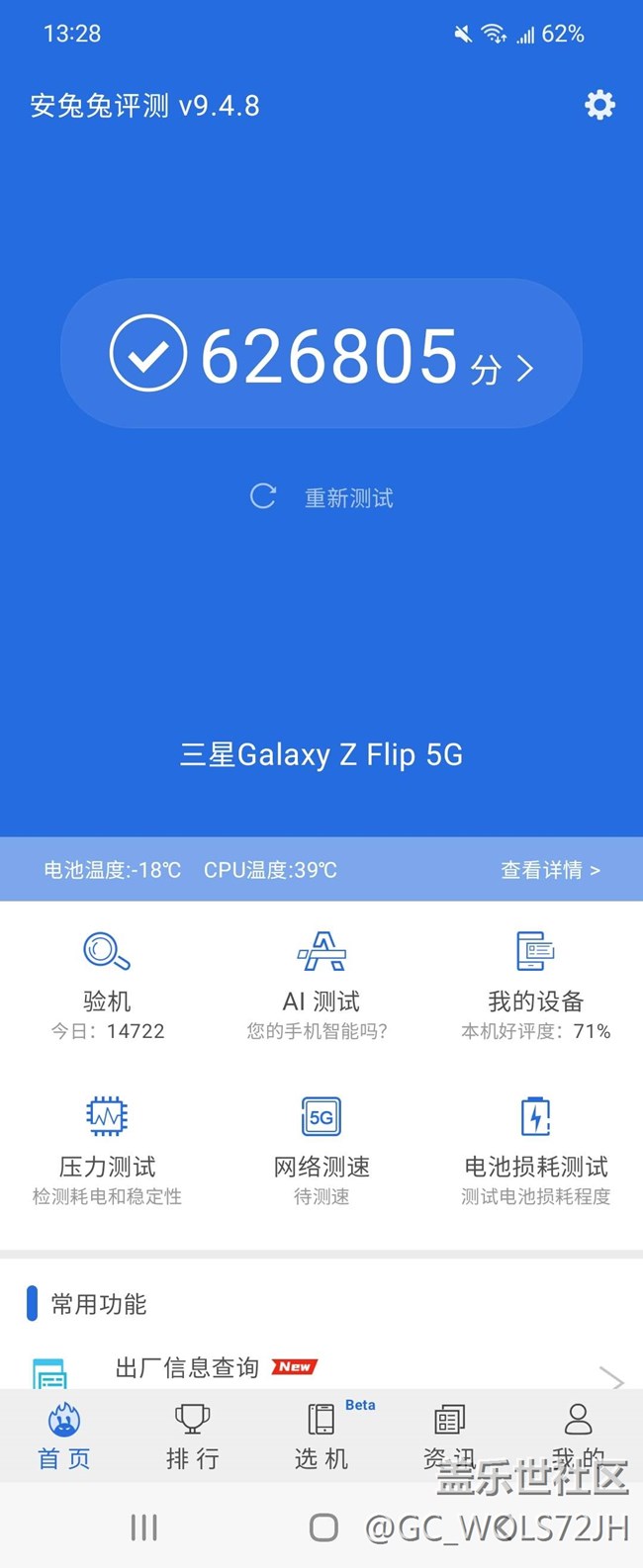This screenshot has width=643, height=1568.
Task: Switch to the 首页 tab
Action: [64, 1436]
